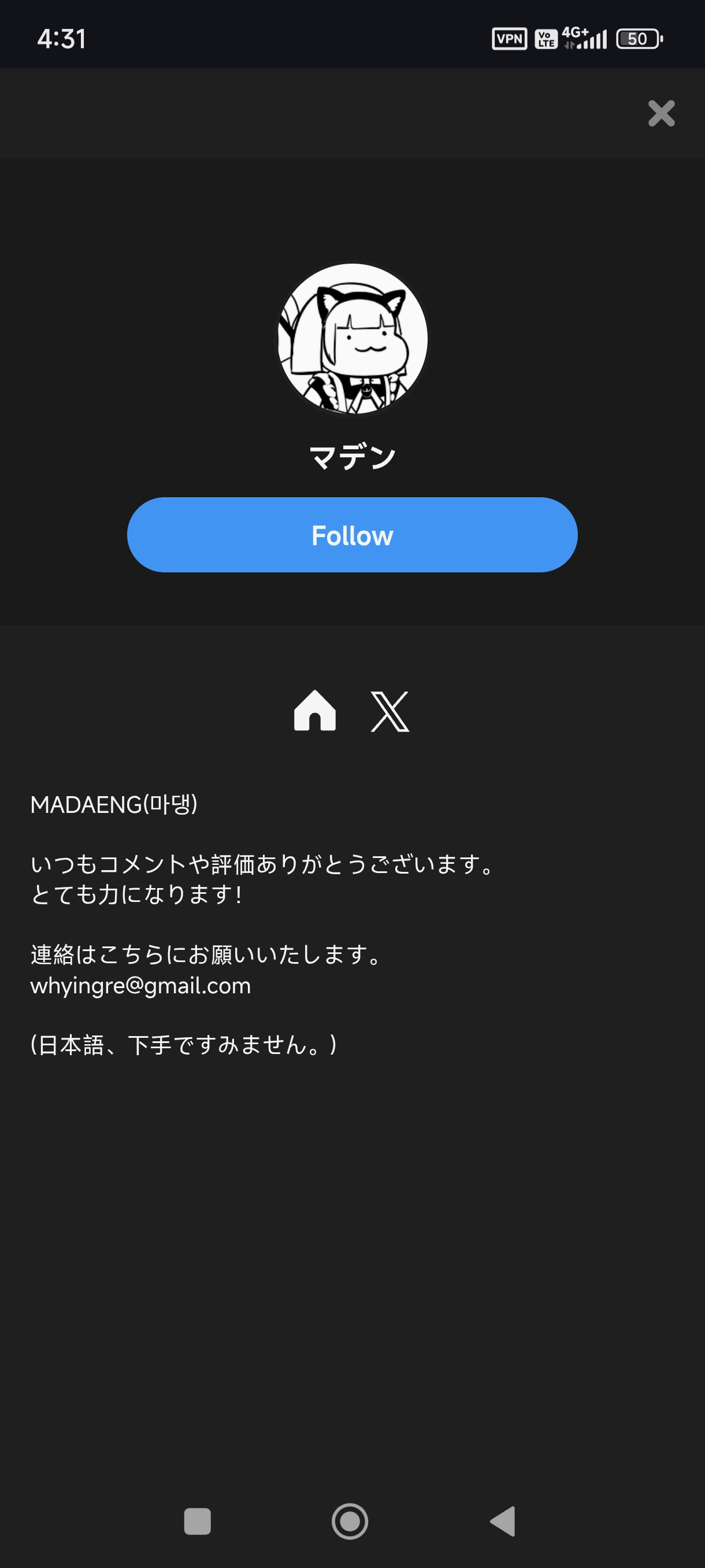Tap マデン's profile avatar
Screen dimensions: 705x1568
pos(352,338)
